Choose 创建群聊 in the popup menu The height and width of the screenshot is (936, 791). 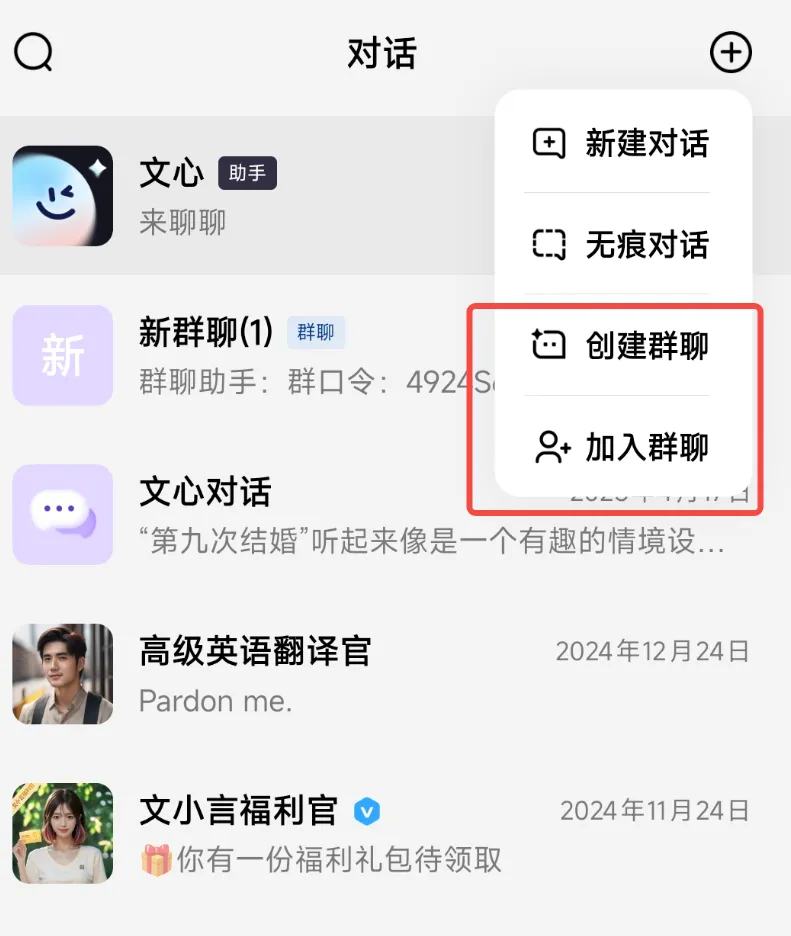coord(622,346)
